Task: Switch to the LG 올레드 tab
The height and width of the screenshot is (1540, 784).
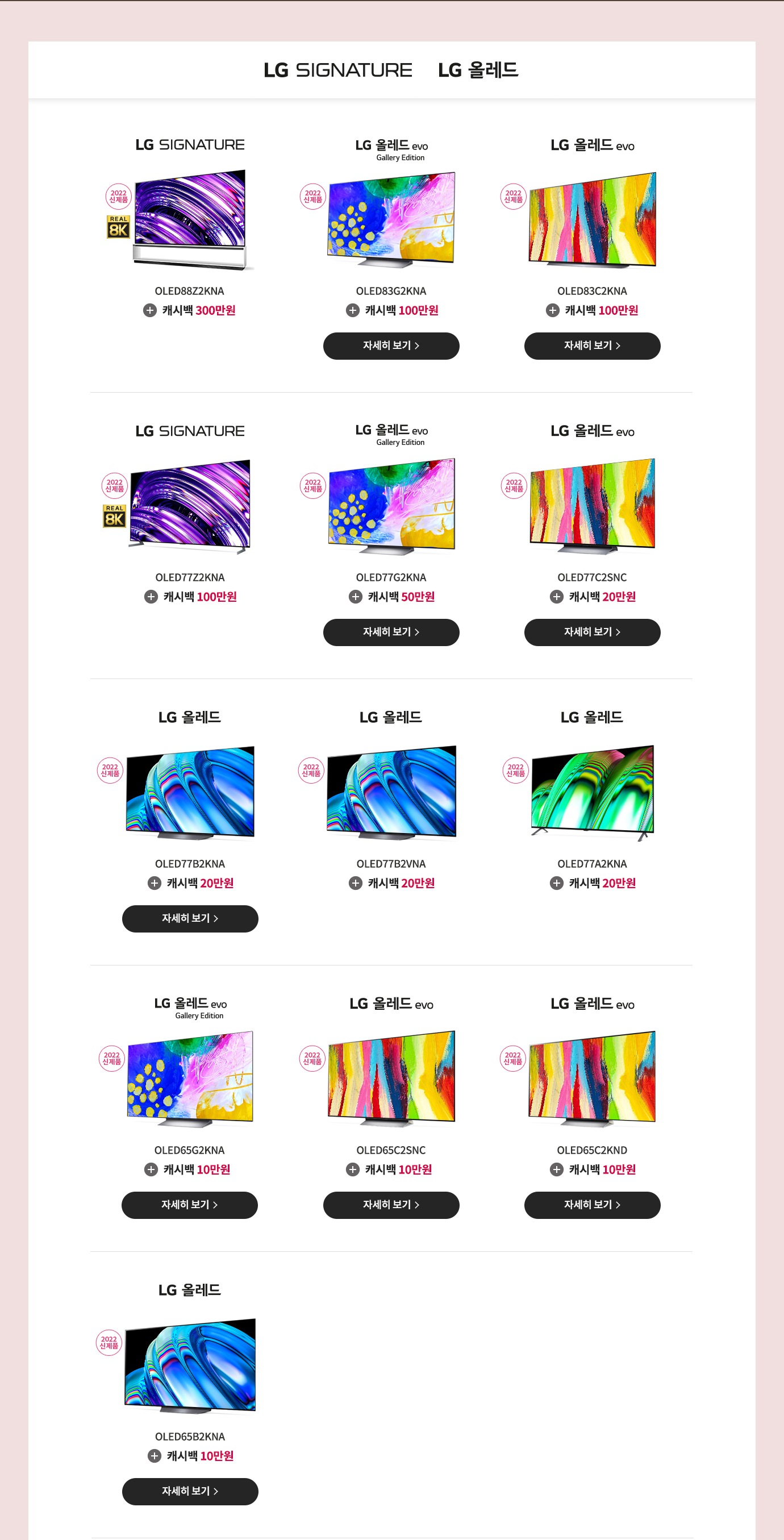Action: coord(478,70)
